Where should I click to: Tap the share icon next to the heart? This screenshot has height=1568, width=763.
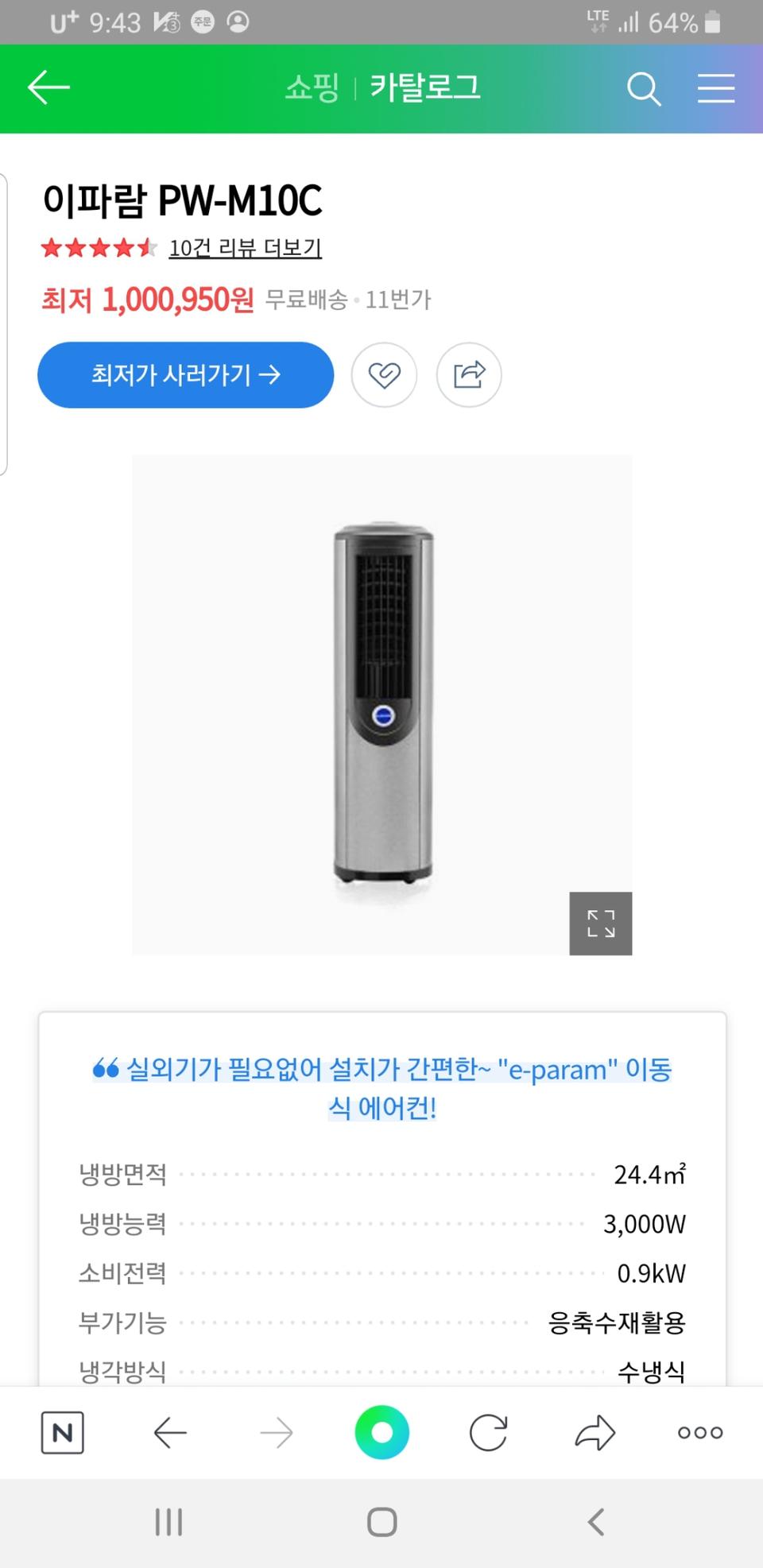469,375
